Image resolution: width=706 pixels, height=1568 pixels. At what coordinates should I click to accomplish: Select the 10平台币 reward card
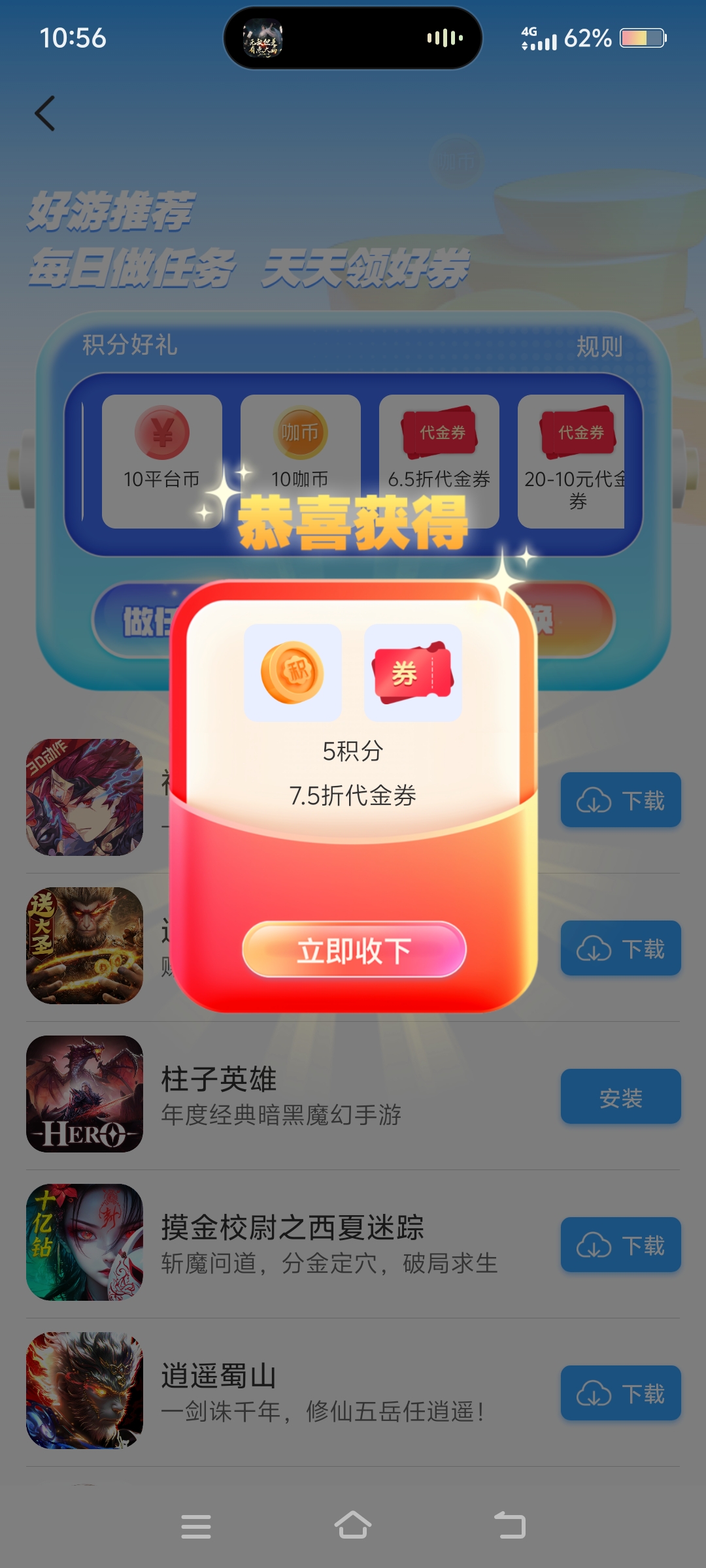click(x=161, y=461)
